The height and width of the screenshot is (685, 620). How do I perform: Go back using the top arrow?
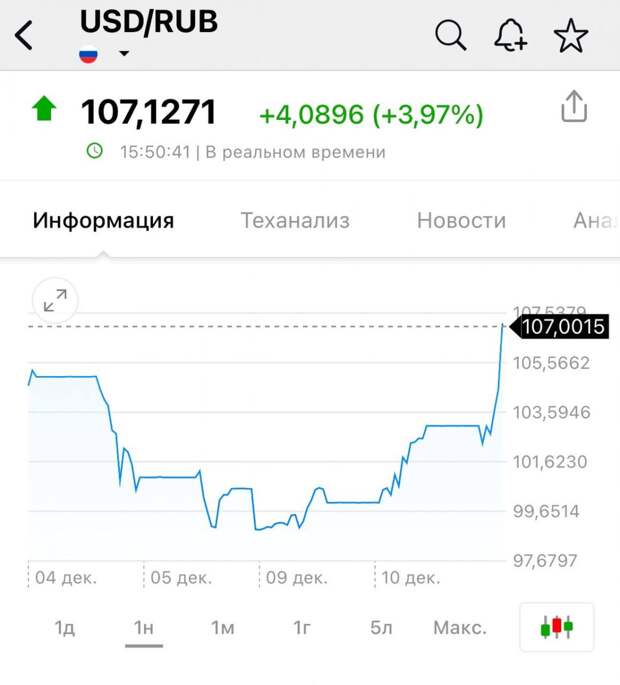click(x=24, y=36)
